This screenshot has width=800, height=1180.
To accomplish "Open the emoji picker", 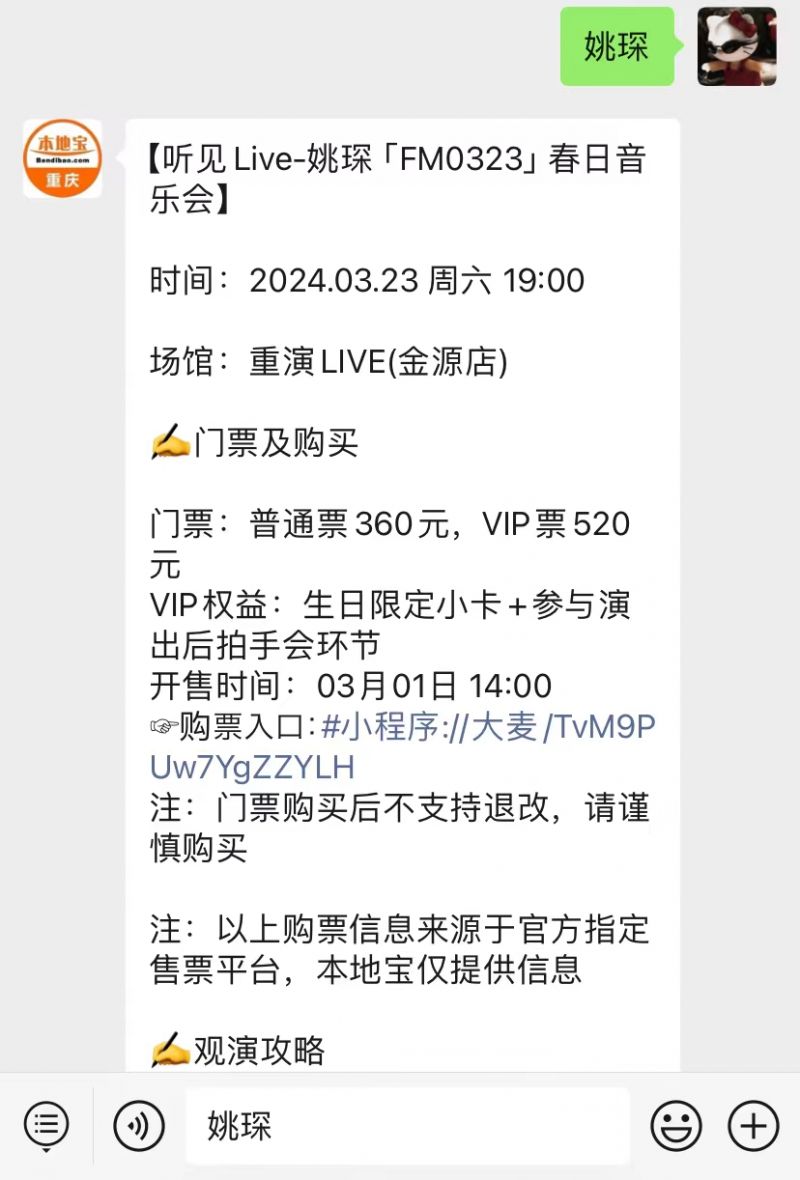I will [676, 1126].
